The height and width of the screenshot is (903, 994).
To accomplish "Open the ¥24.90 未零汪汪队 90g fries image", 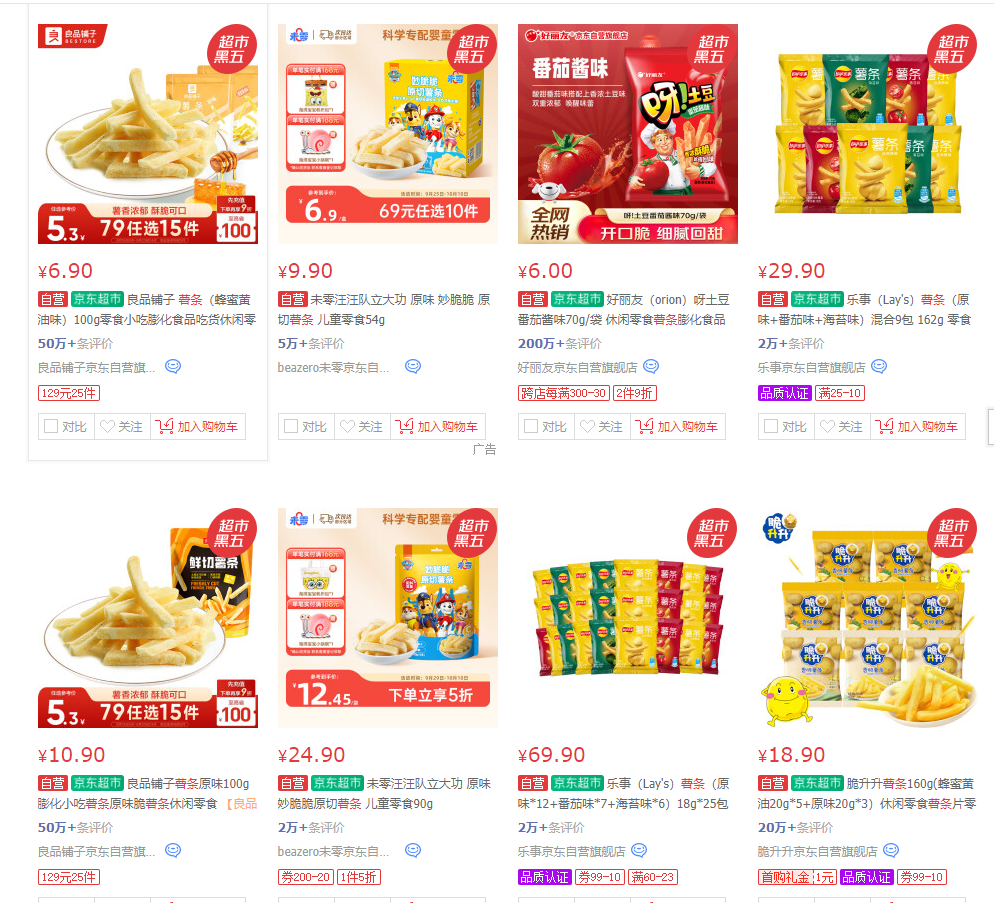I will [387, 617].
